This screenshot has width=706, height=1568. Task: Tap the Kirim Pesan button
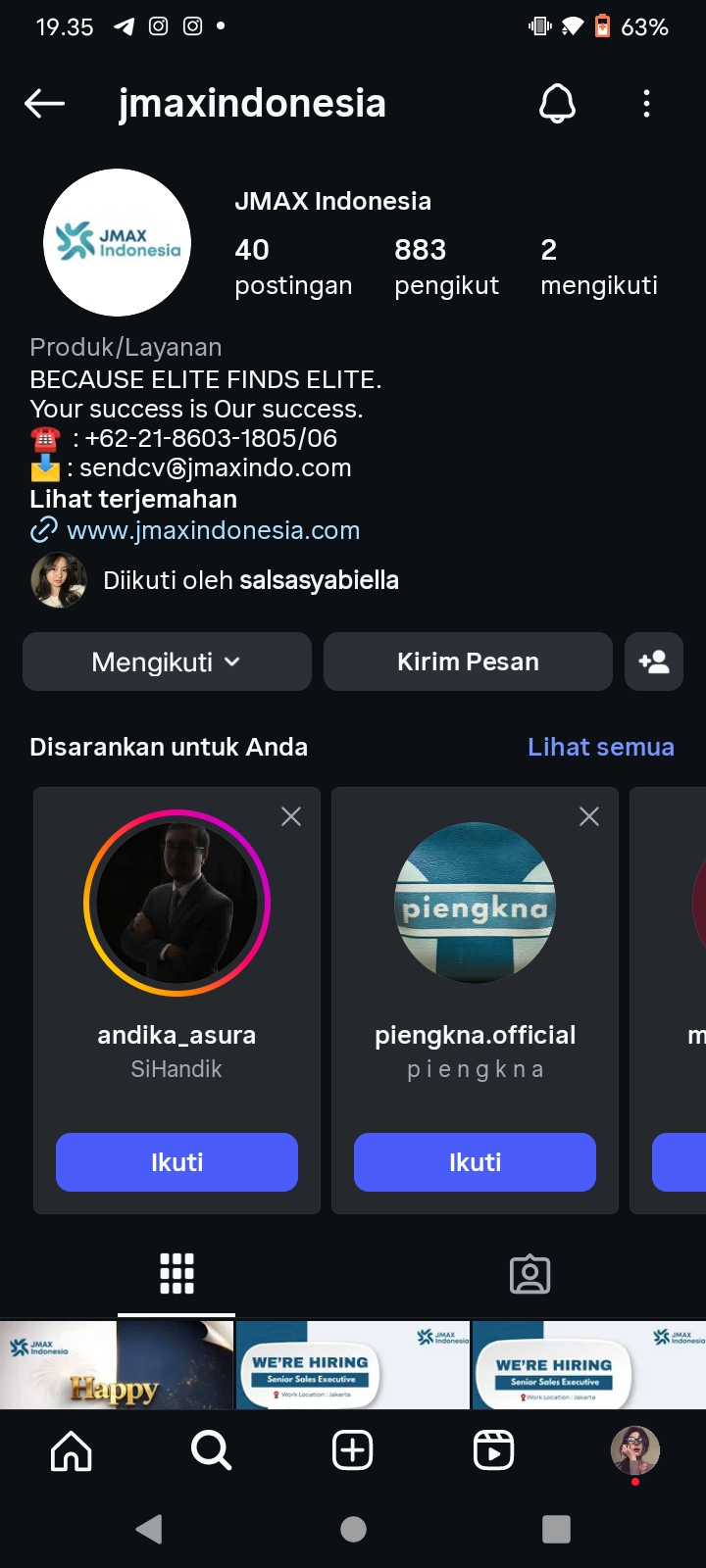pyautogui.click(x=468, y=661)
